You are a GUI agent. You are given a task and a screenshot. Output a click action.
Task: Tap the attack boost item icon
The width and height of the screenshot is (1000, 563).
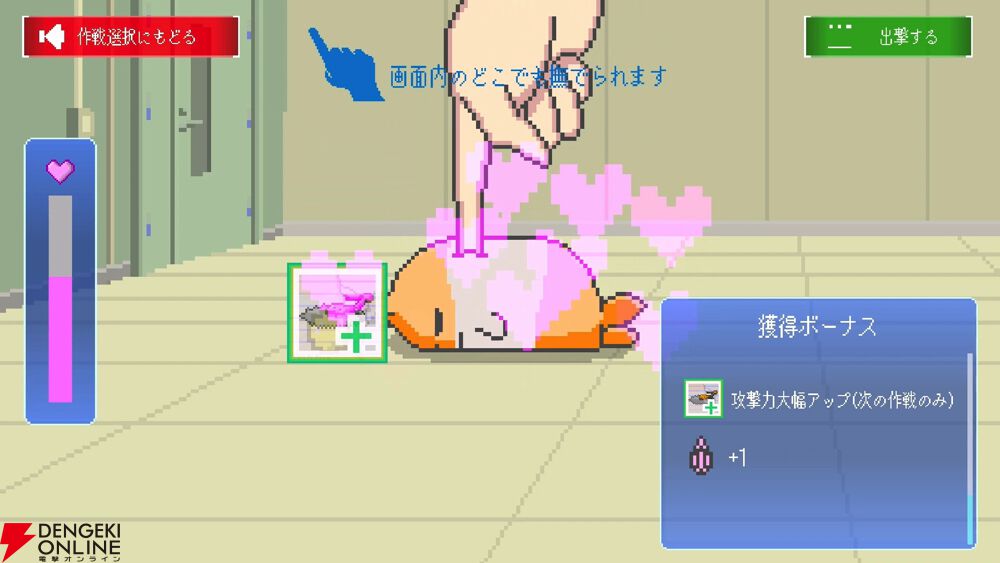click(337, 312)
